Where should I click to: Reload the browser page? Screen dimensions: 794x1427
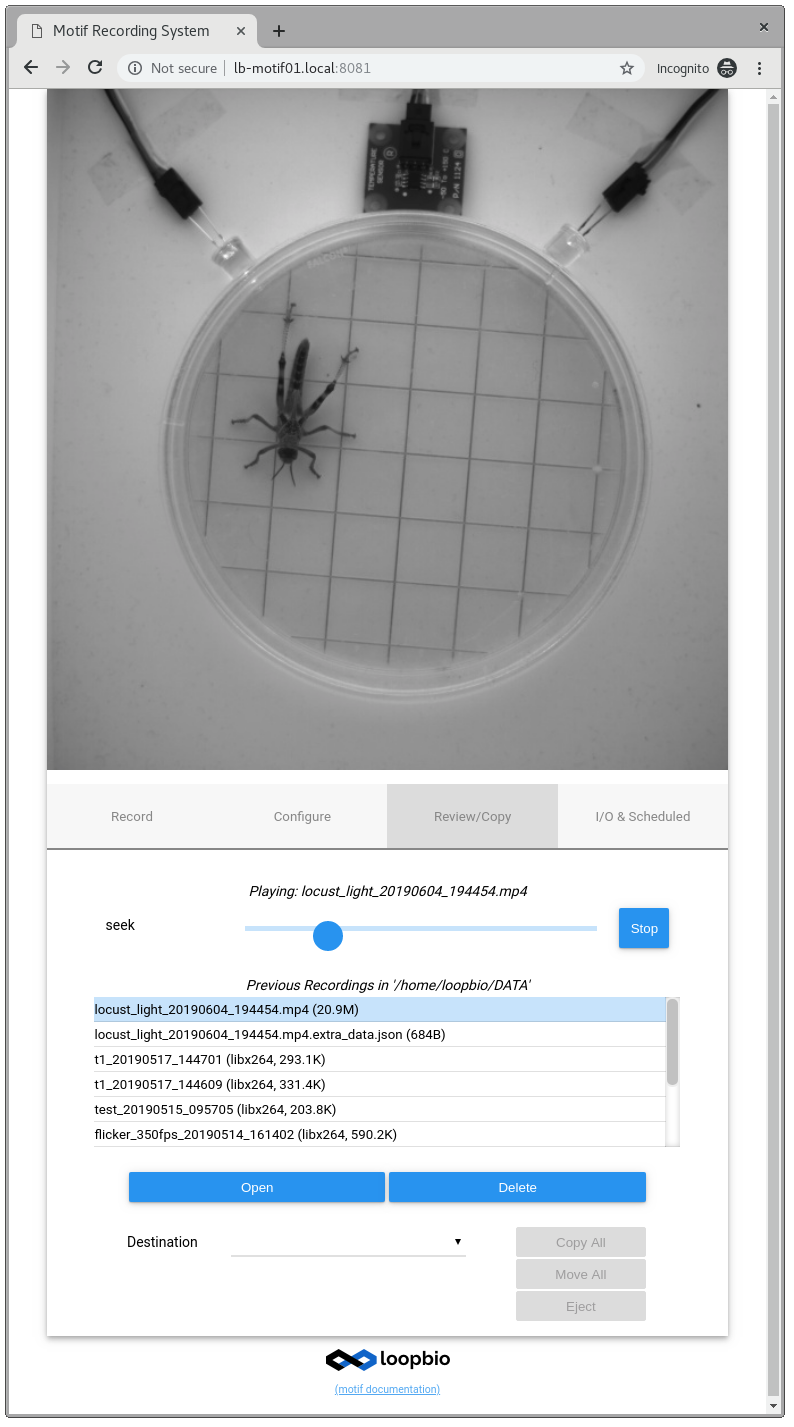95,68
